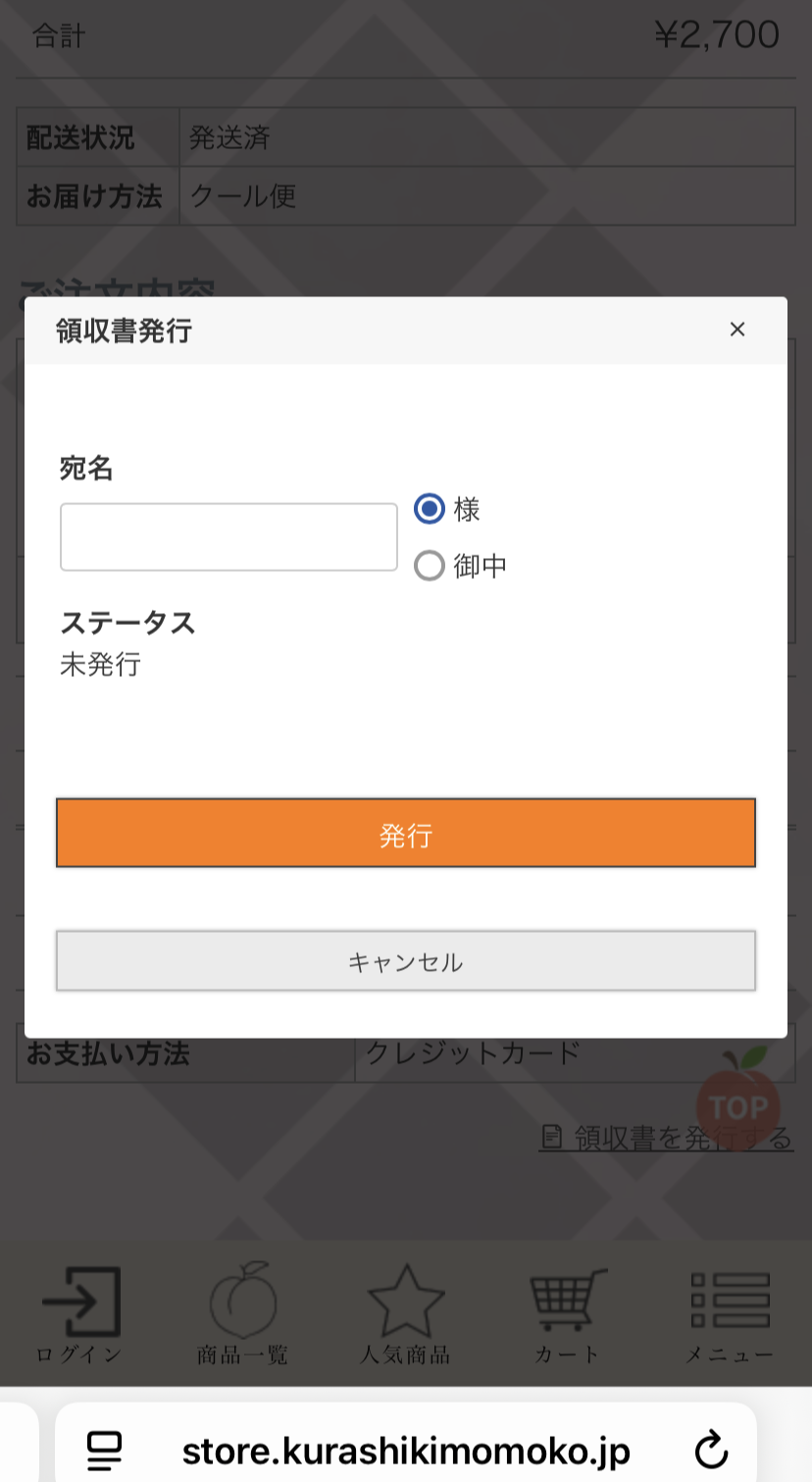Tap the reader view icon in the address bar

105,1447
